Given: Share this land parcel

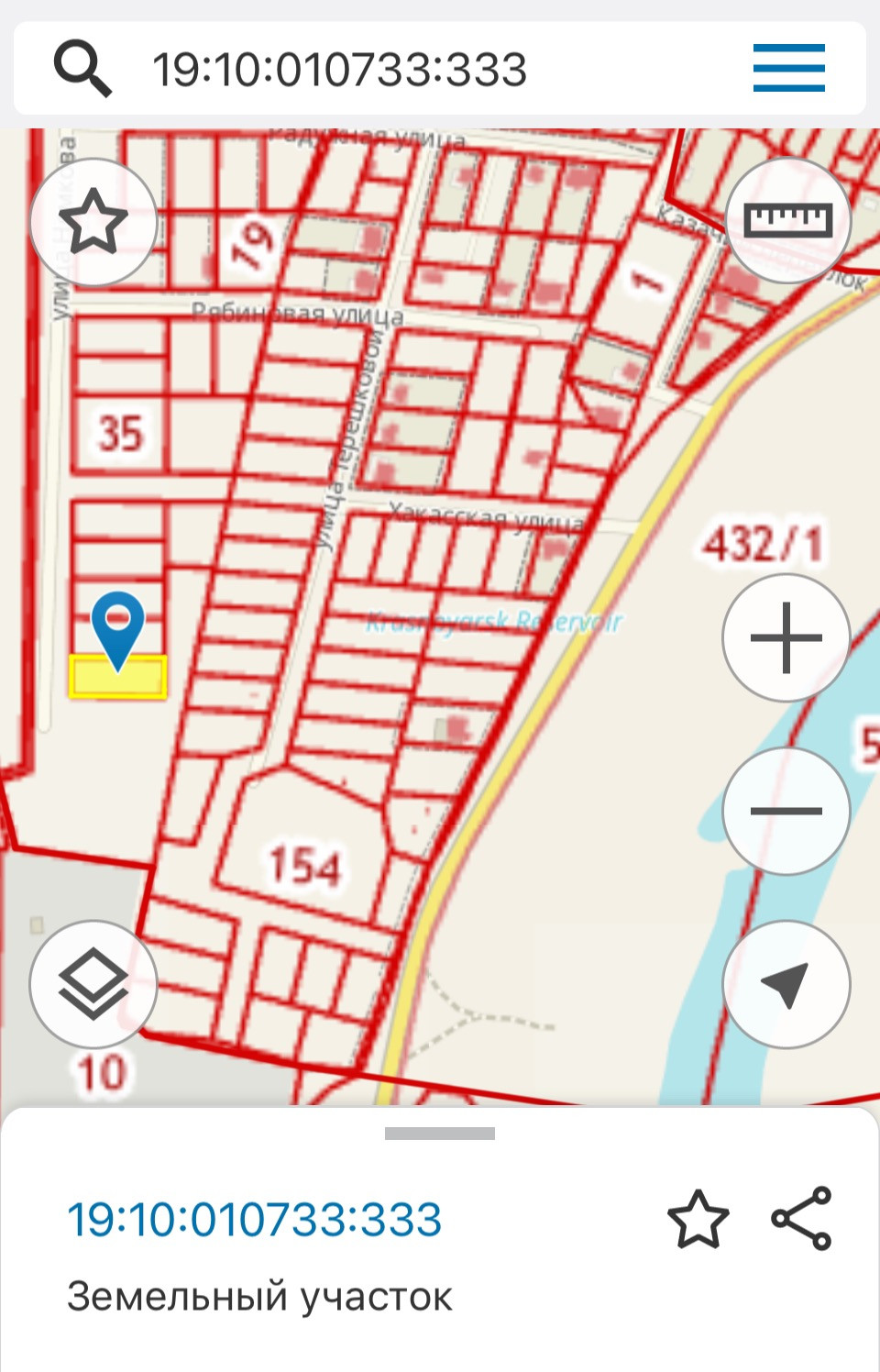Looking at the screenshot, I should pyautogui.click(x=801, y=1219).
